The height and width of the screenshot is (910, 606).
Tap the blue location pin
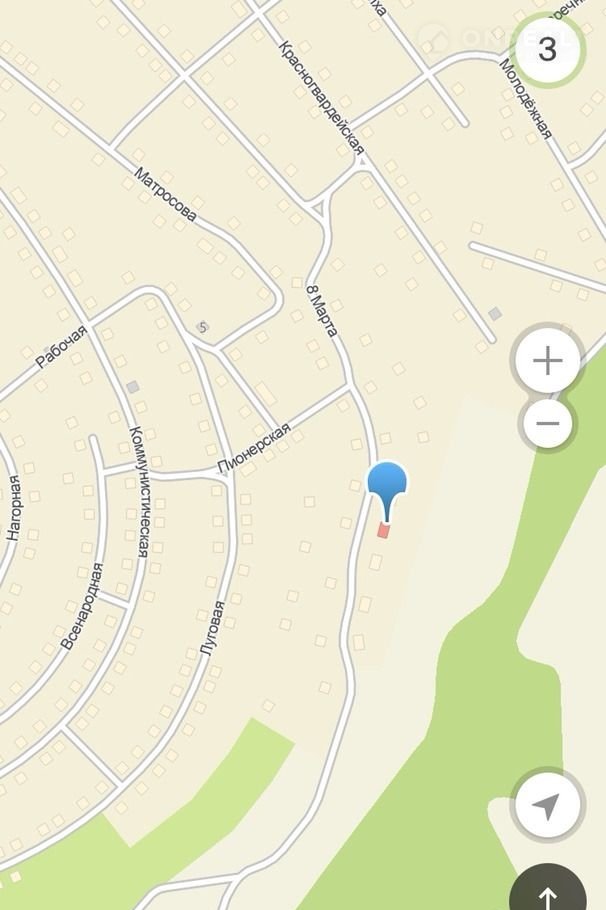387,484
